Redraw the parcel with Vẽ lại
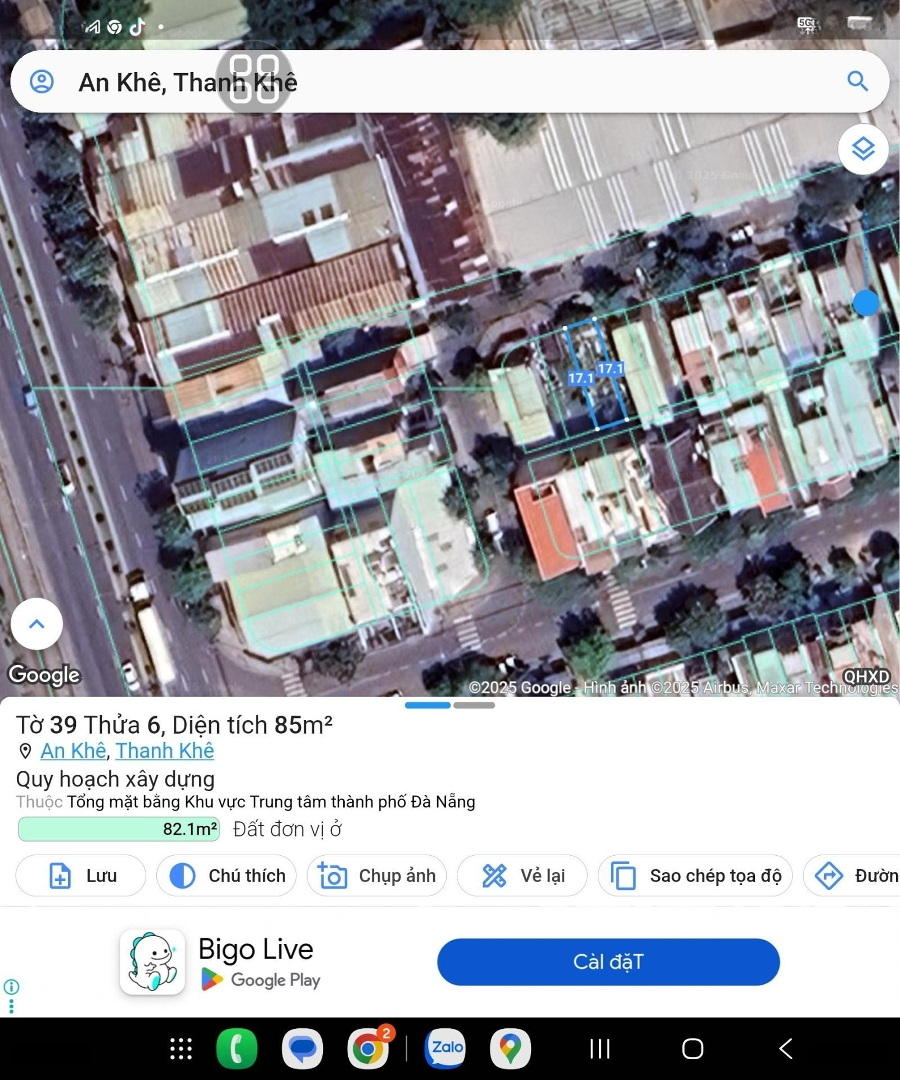The image size is (900, 1080). [522, 876]
